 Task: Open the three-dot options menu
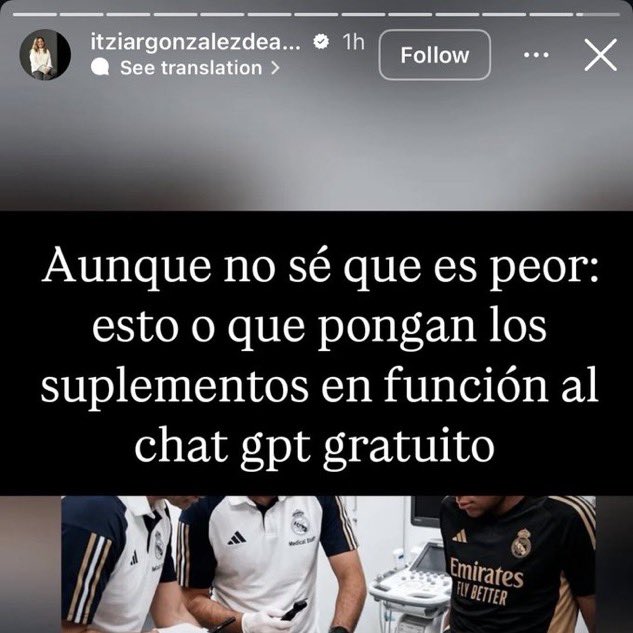536,55
